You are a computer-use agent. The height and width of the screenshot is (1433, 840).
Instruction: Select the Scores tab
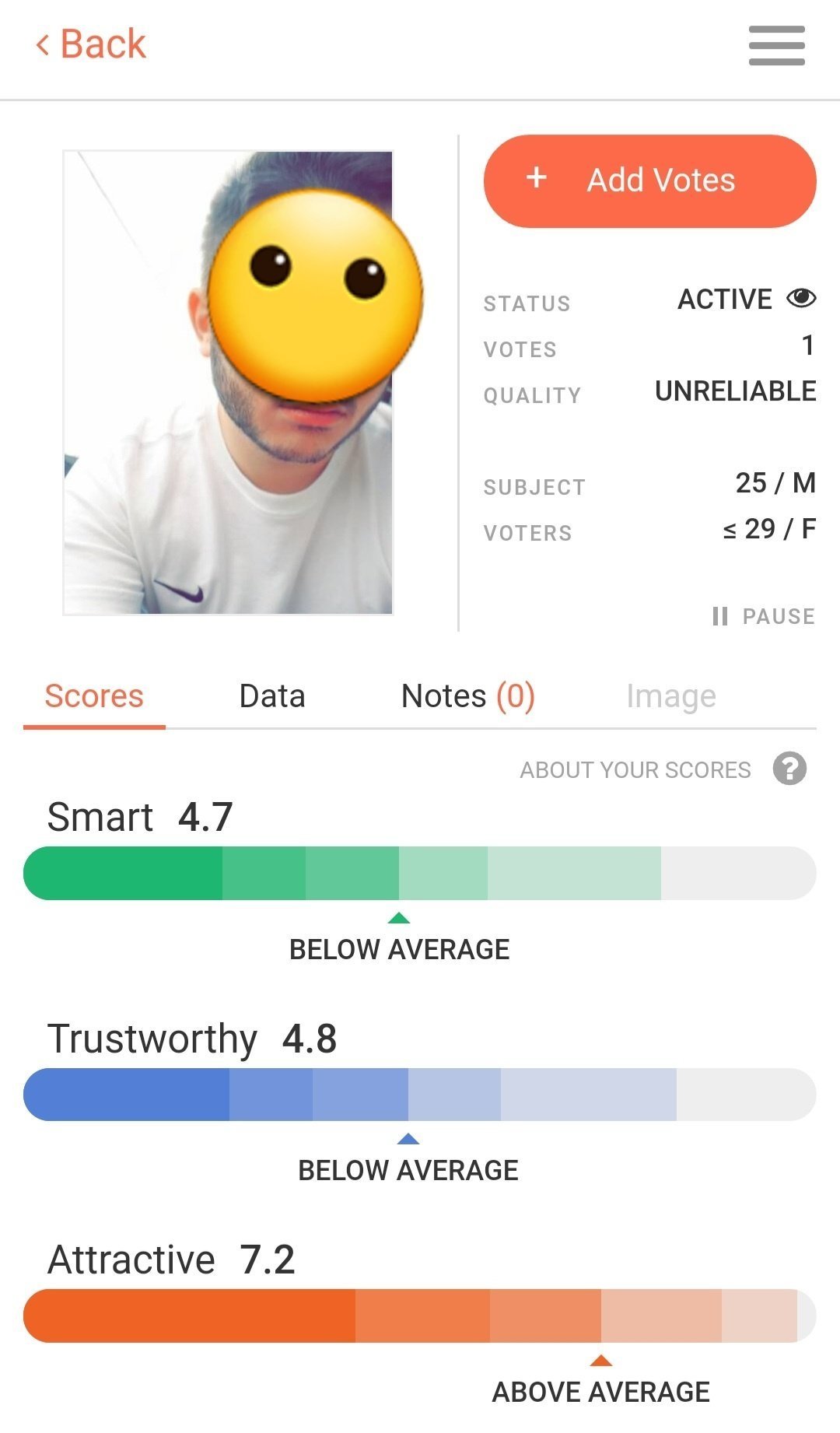tap(94, 696)
